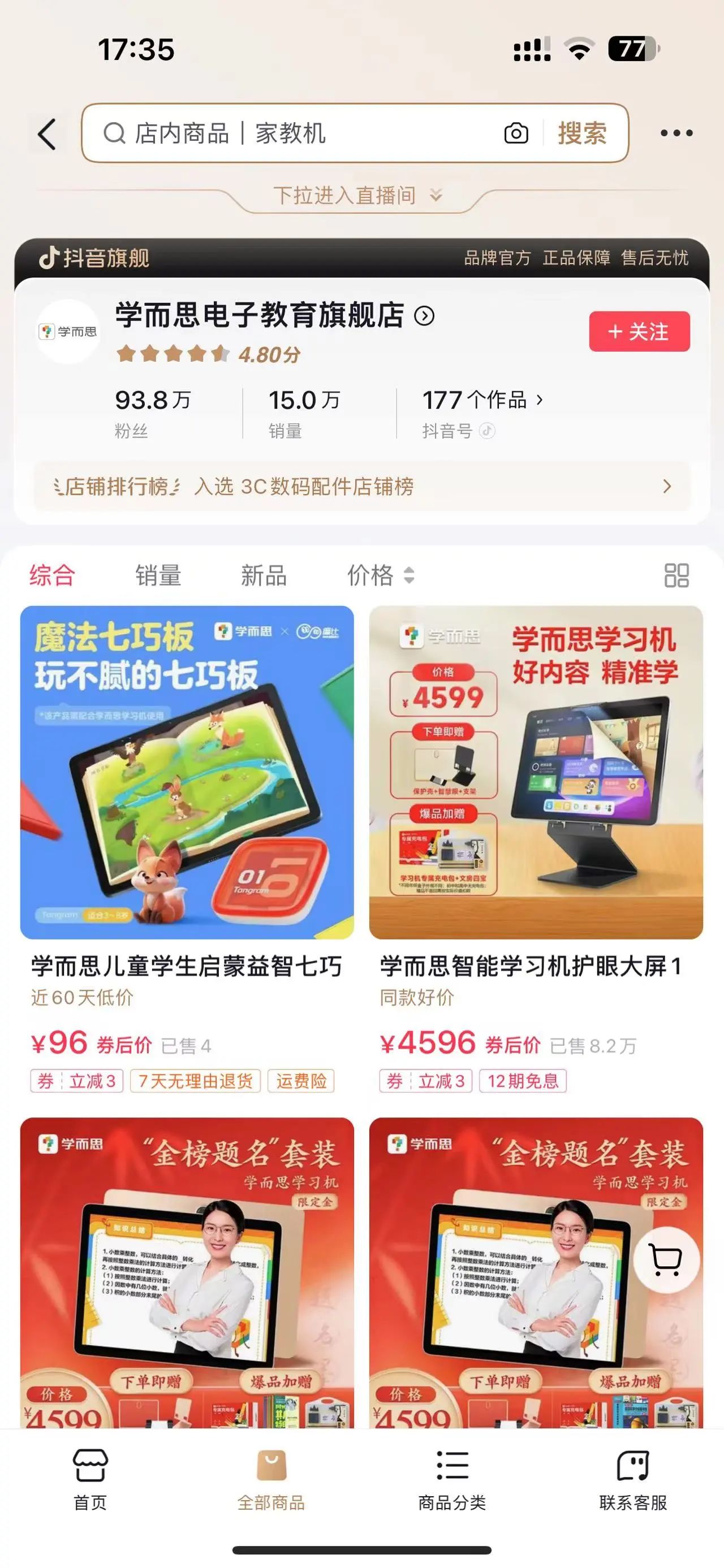Open the floating shopping cart button
Image resolution: width=724 pixels, height=1568 pixels.
[666, 1260]
